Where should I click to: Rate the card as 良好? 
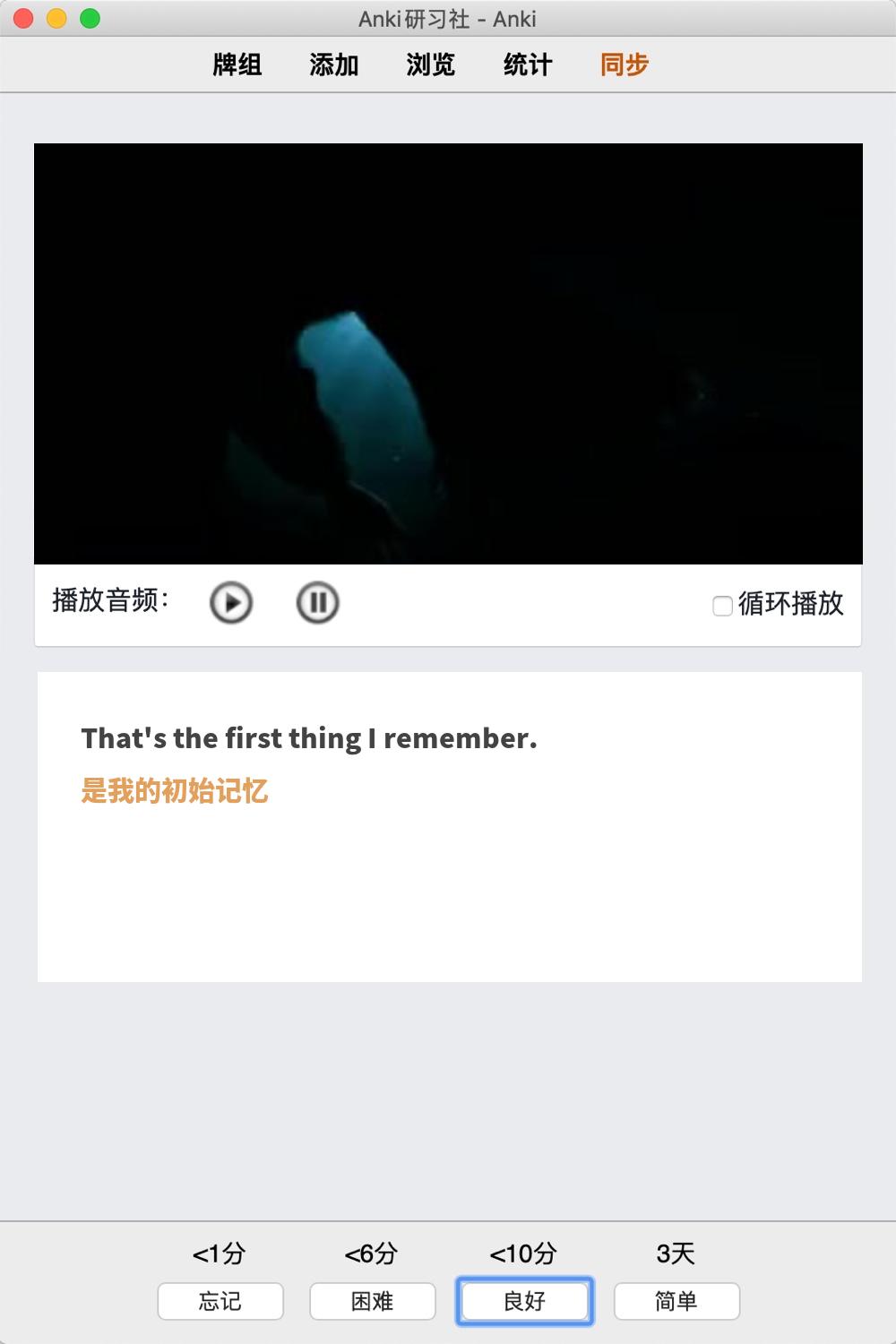coord(525,1301)
